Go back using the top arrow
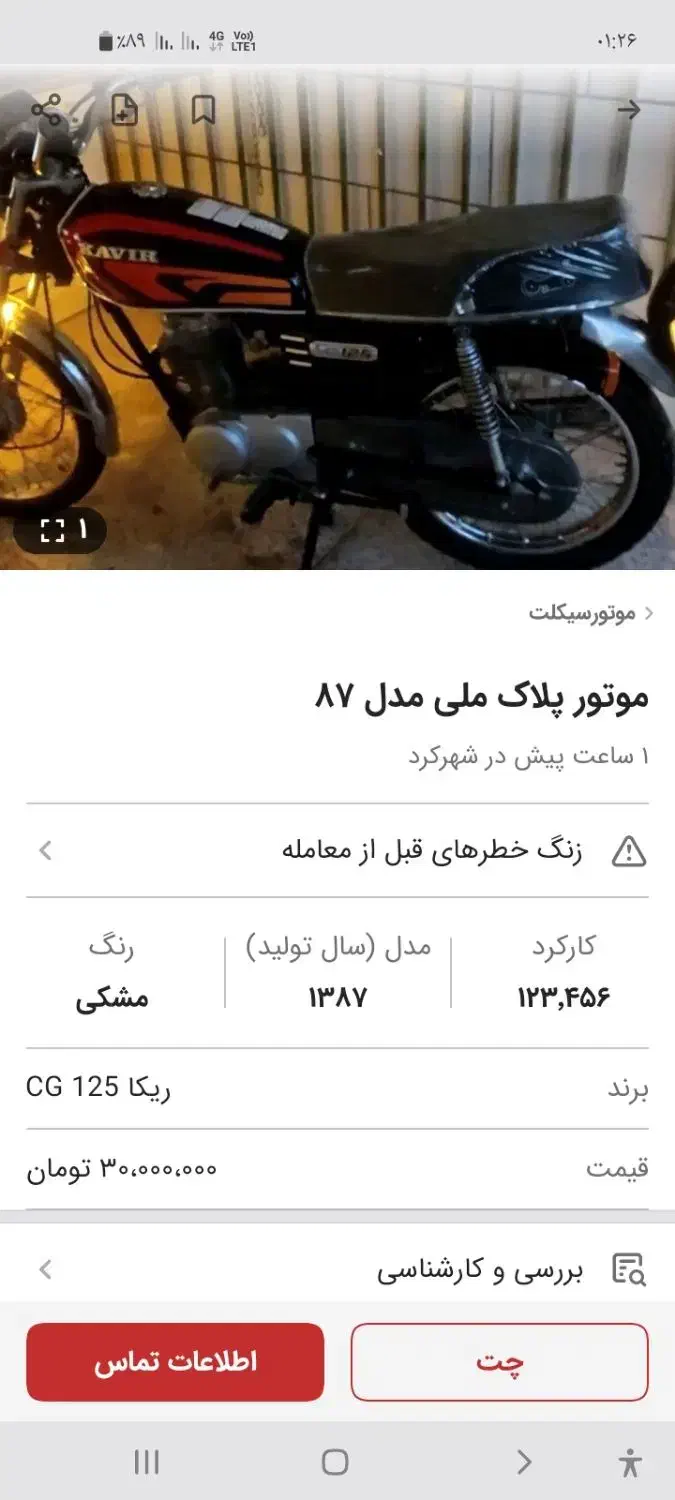This screenshot has height=1500, width=675. [628, 109]
